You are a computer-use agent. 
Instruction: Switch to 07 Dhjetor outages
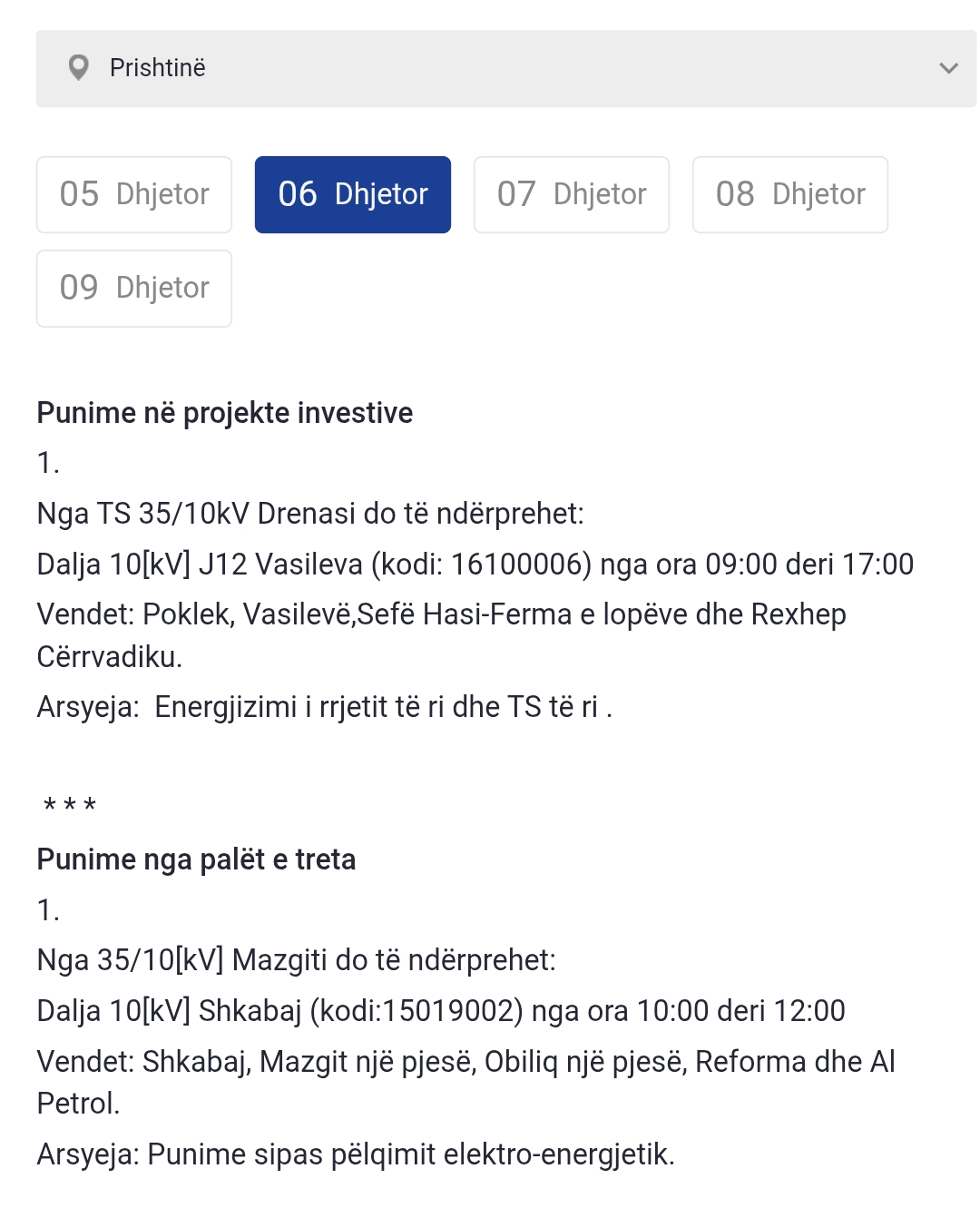(572, 194)
